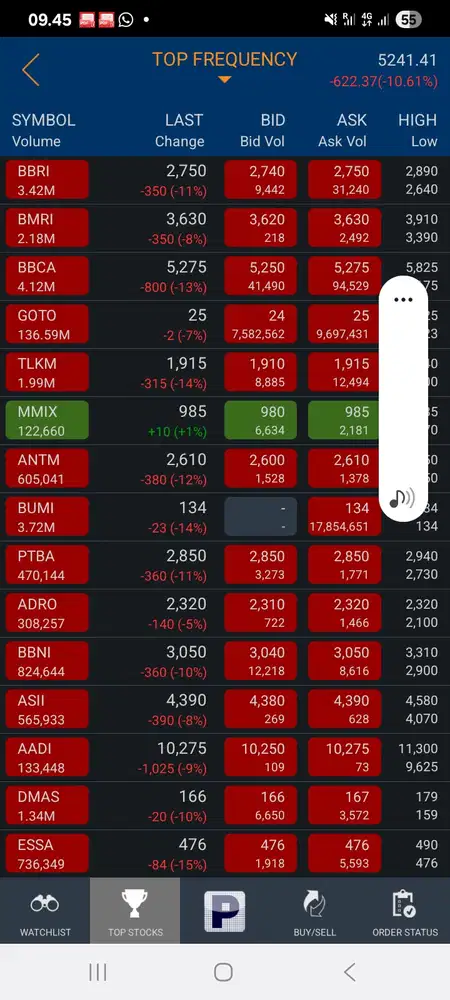Open the BBRI stock row
Screen dimensions: 450x1000
(225, 180)
